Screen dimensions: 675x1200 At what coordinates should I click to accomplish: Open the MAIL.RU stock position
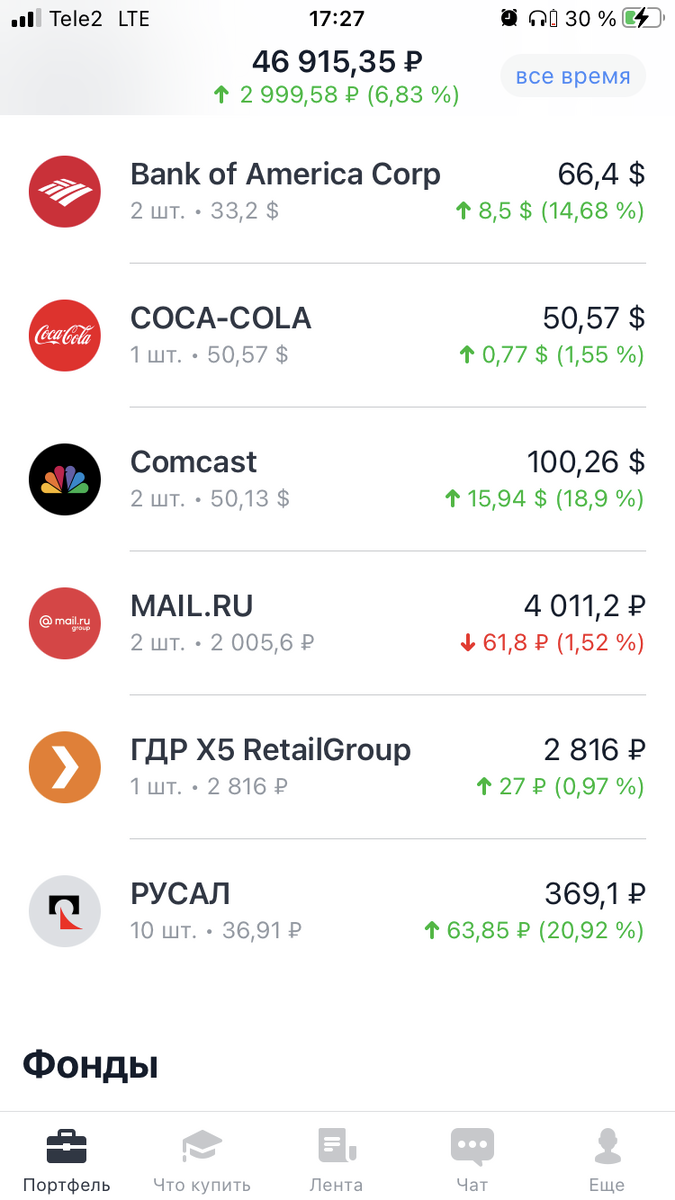[337, 623]
